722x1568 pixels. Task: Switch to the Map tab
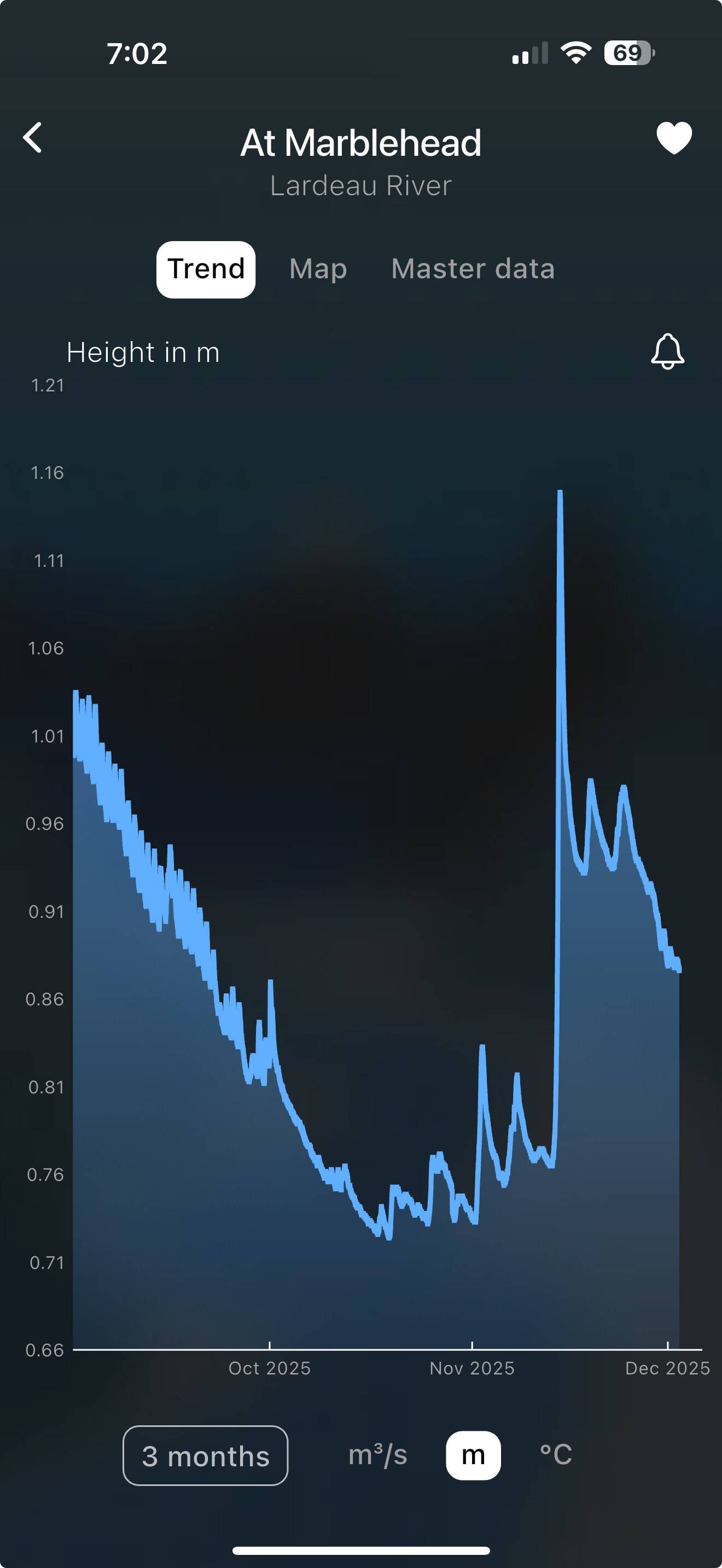(x=318, y=269)
